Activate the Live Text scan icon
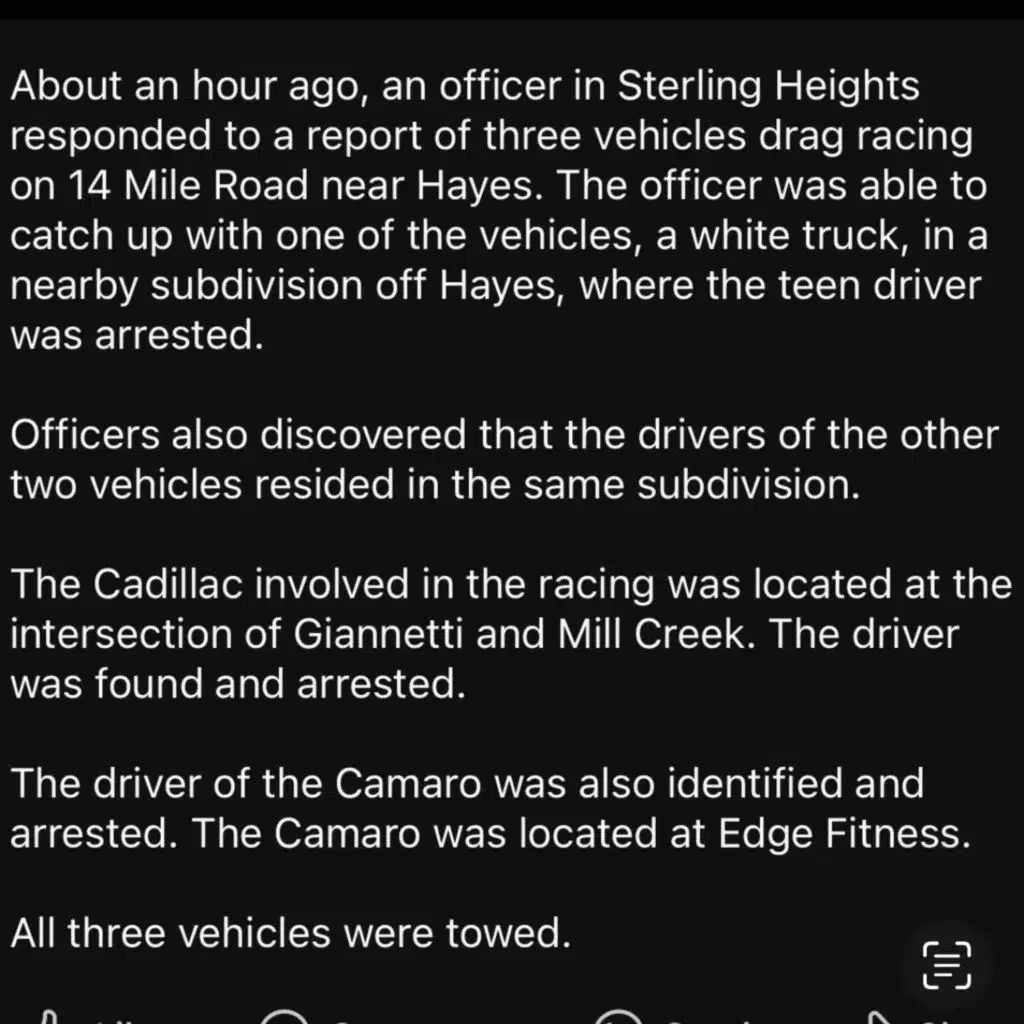The image size is (1024, 1024). 946,964
